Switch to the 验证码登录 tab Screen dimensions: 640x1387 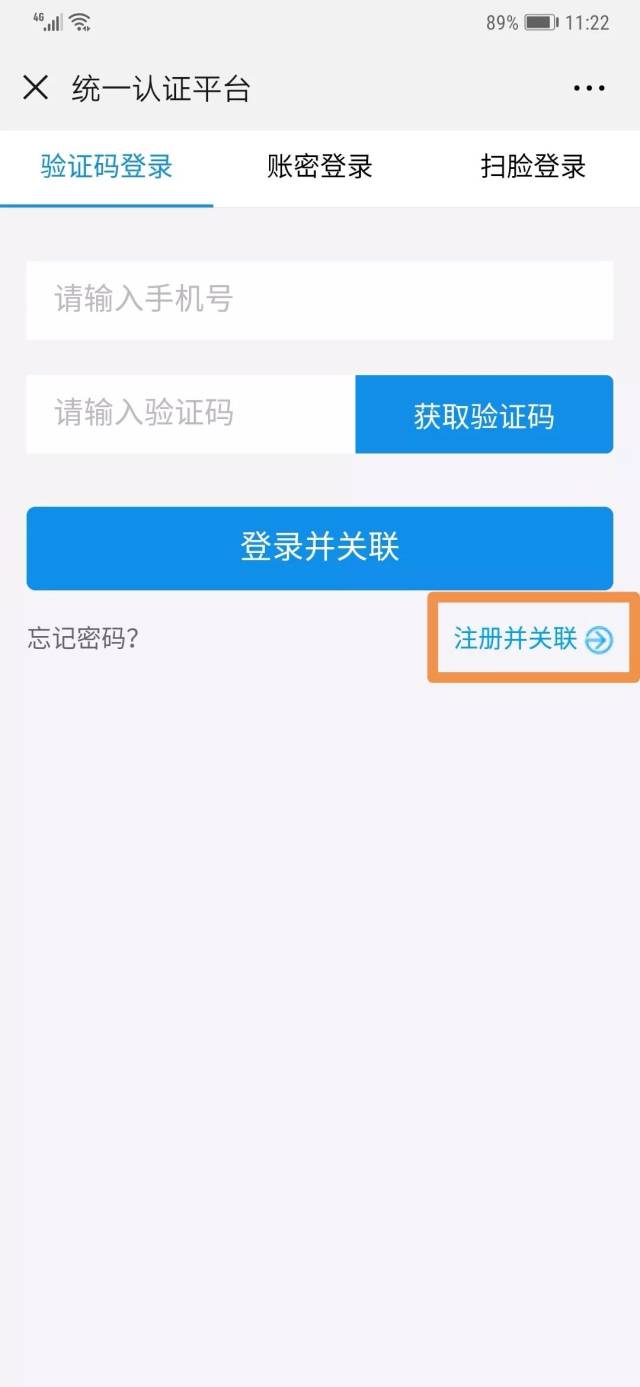click(107, 167)
